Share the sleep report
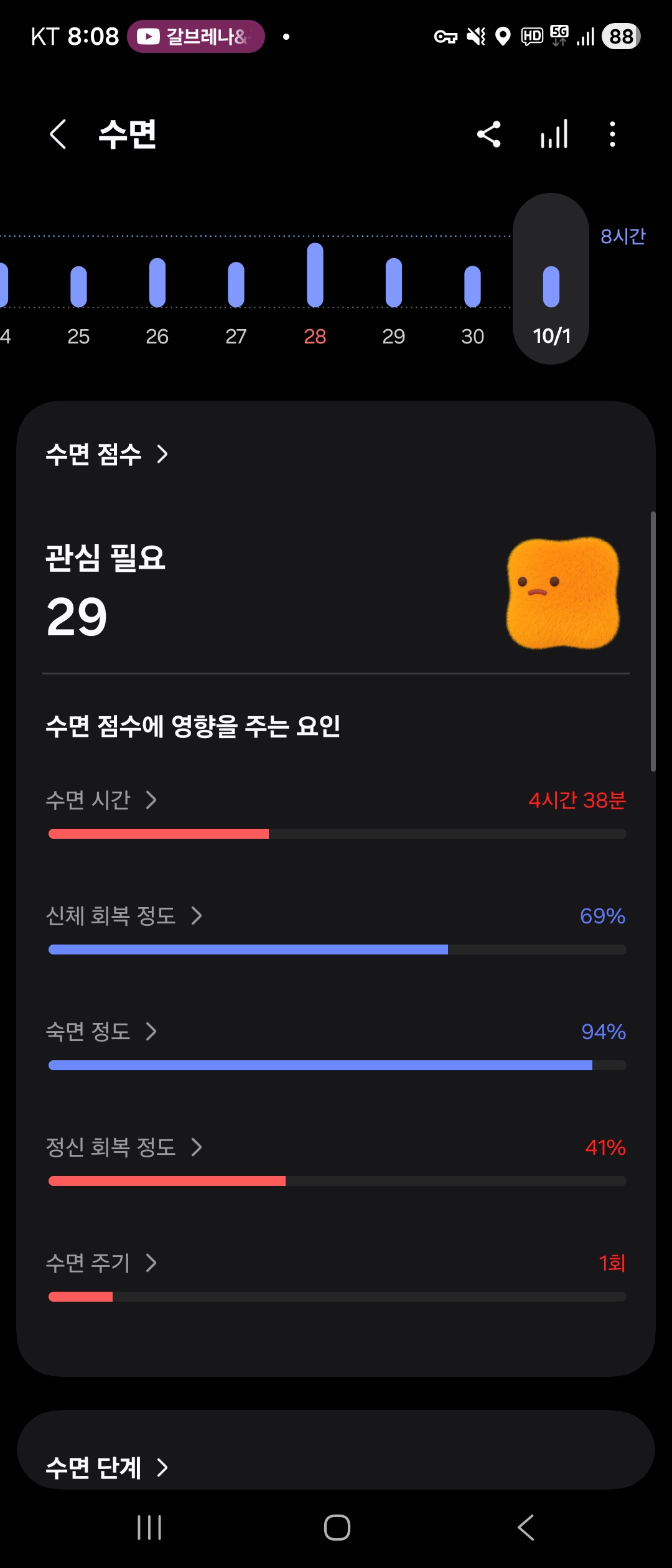The height and width of the screenshot is (1568, 672). [x=488, y=134]
